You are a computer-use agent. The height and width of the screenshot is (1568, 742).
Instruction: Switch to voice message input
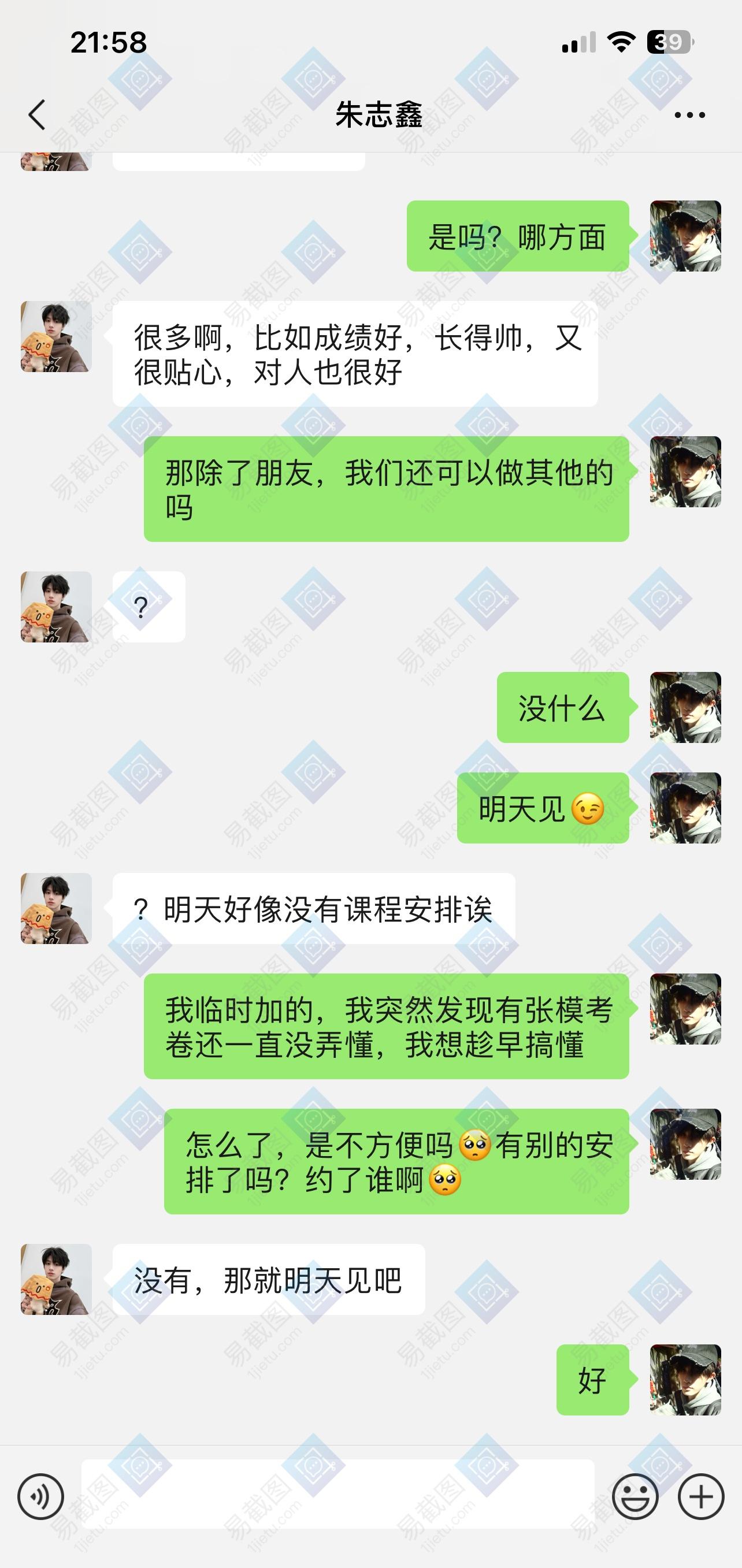click(x=40, y=1496)
